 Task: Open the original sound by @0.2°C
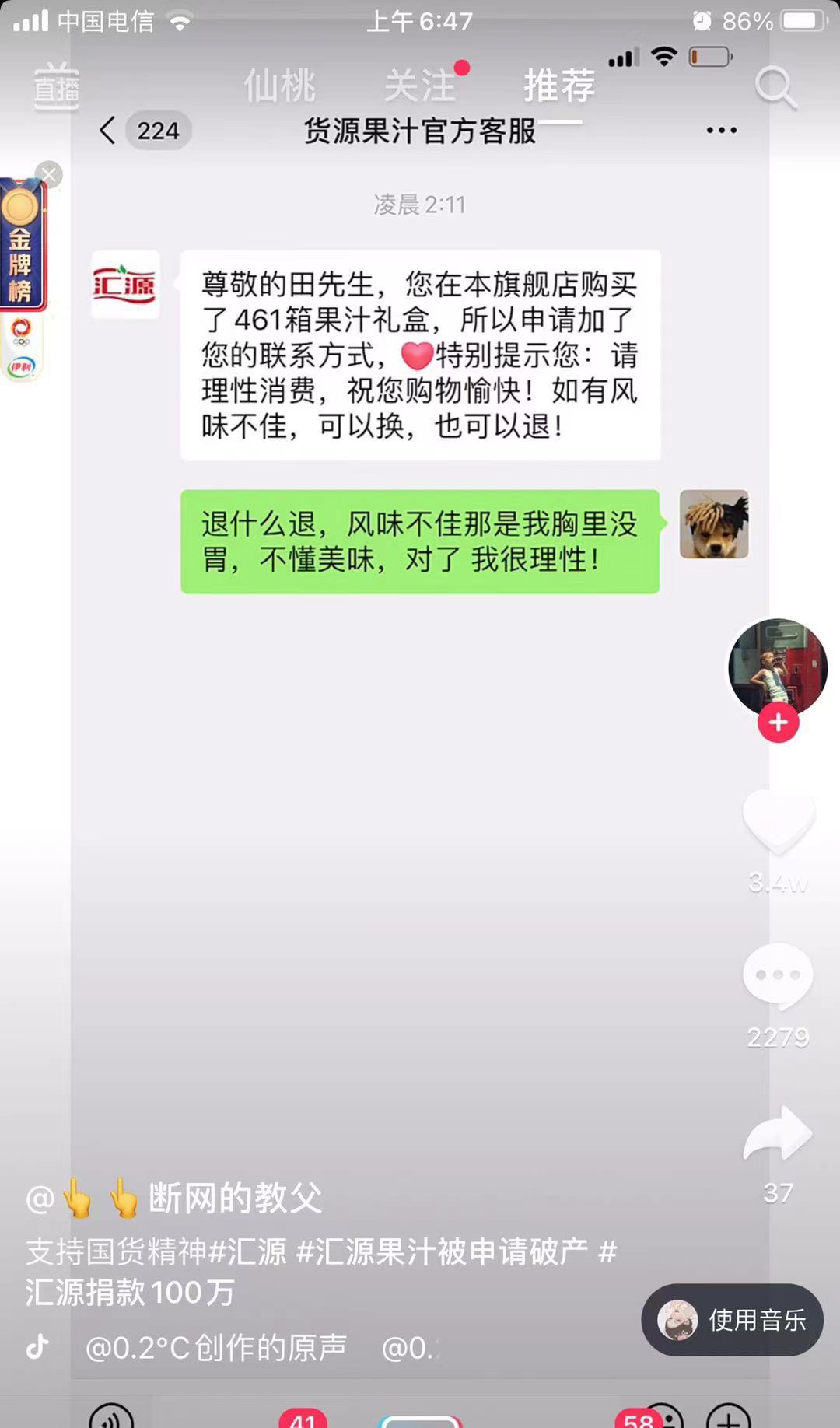[215, 1347]
